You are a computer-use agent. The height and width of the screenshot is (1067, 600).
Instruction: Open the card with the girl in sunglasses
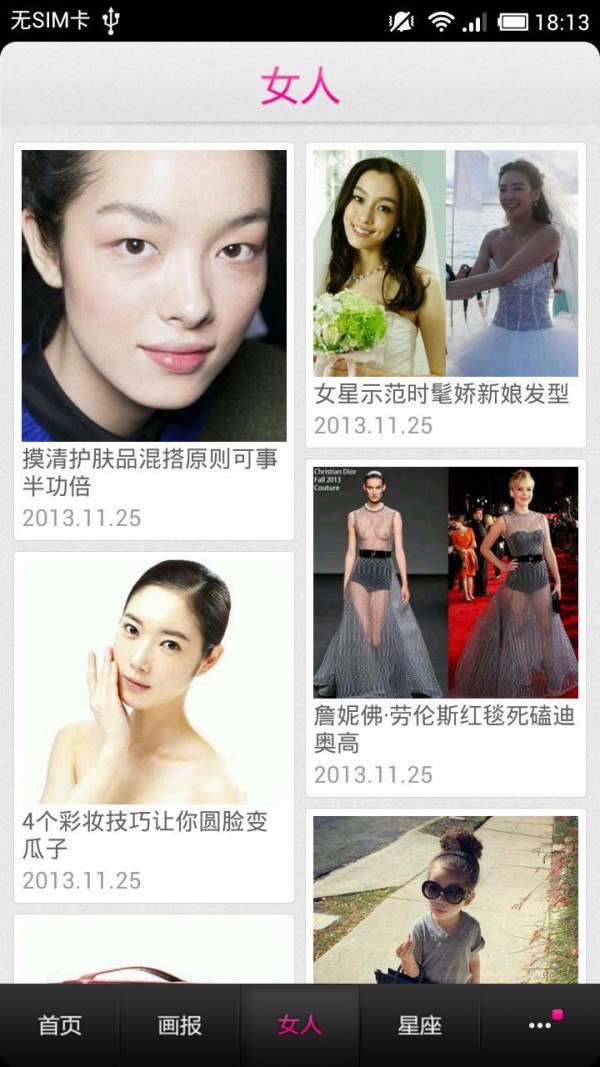point(445,900)
